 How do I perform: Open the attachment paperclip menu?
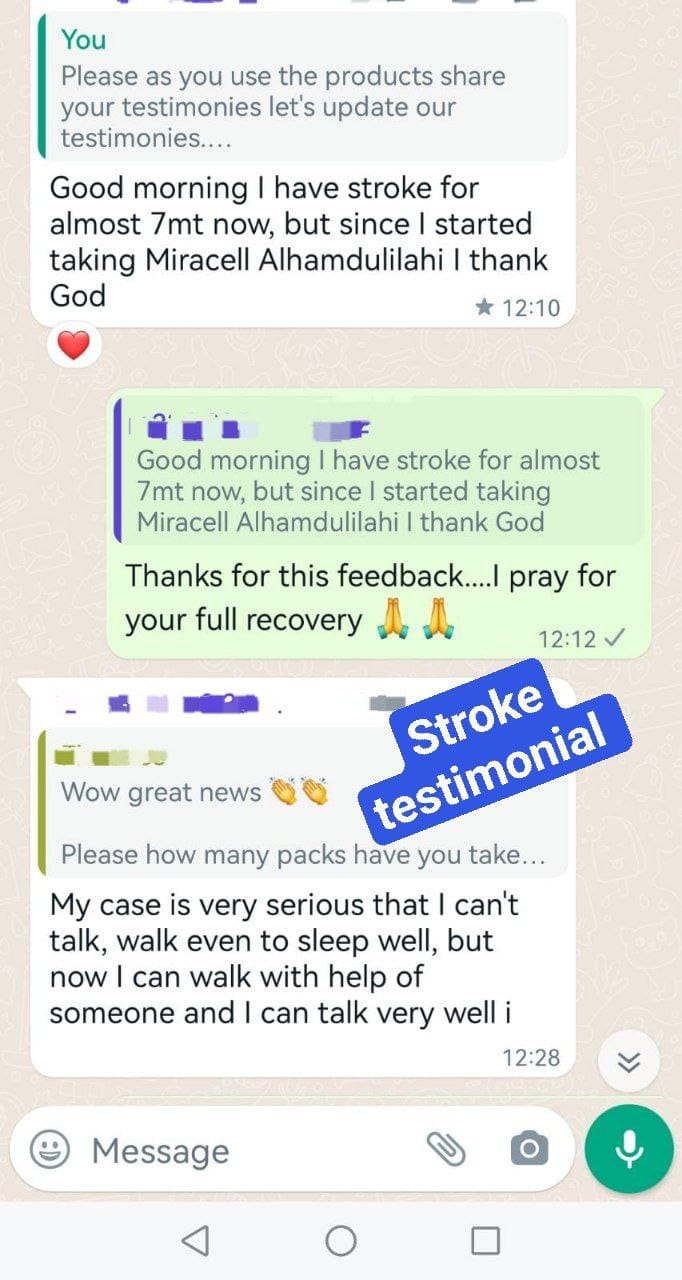447,1149
